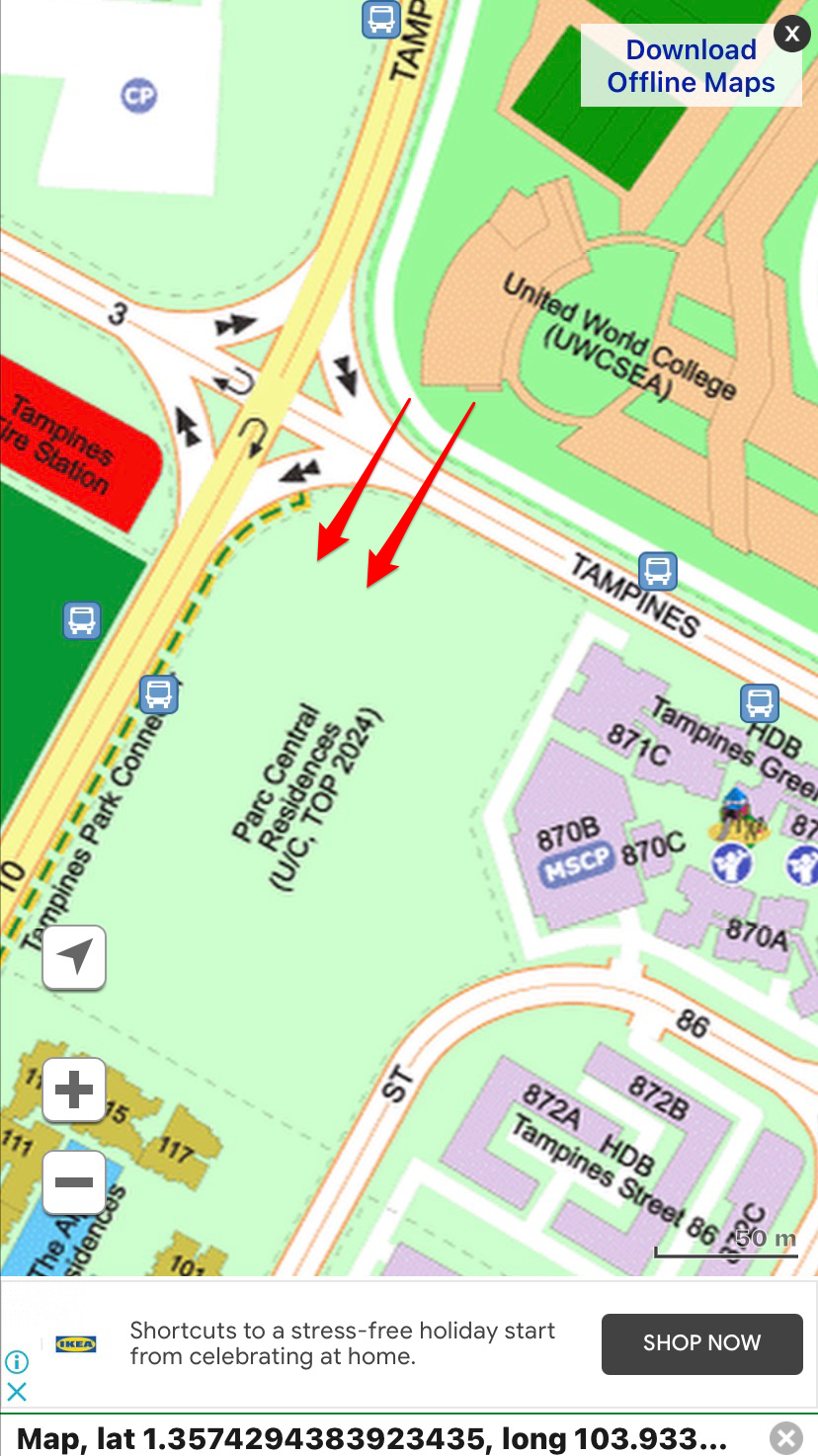Tap Download Offline Maps link
Image resolution: width=818 pixels, height=1456 pixels.
tap(691, 66)
